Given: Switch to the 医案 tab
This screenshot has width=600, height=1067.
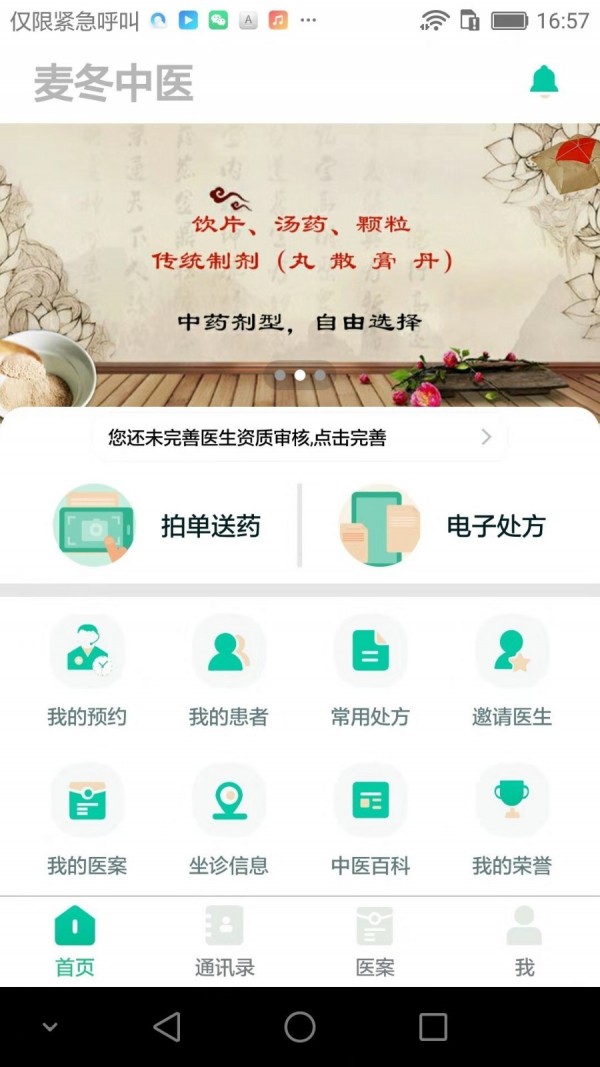Looking at the screenshot, I should pyautogui.click(x=375, y=941).
